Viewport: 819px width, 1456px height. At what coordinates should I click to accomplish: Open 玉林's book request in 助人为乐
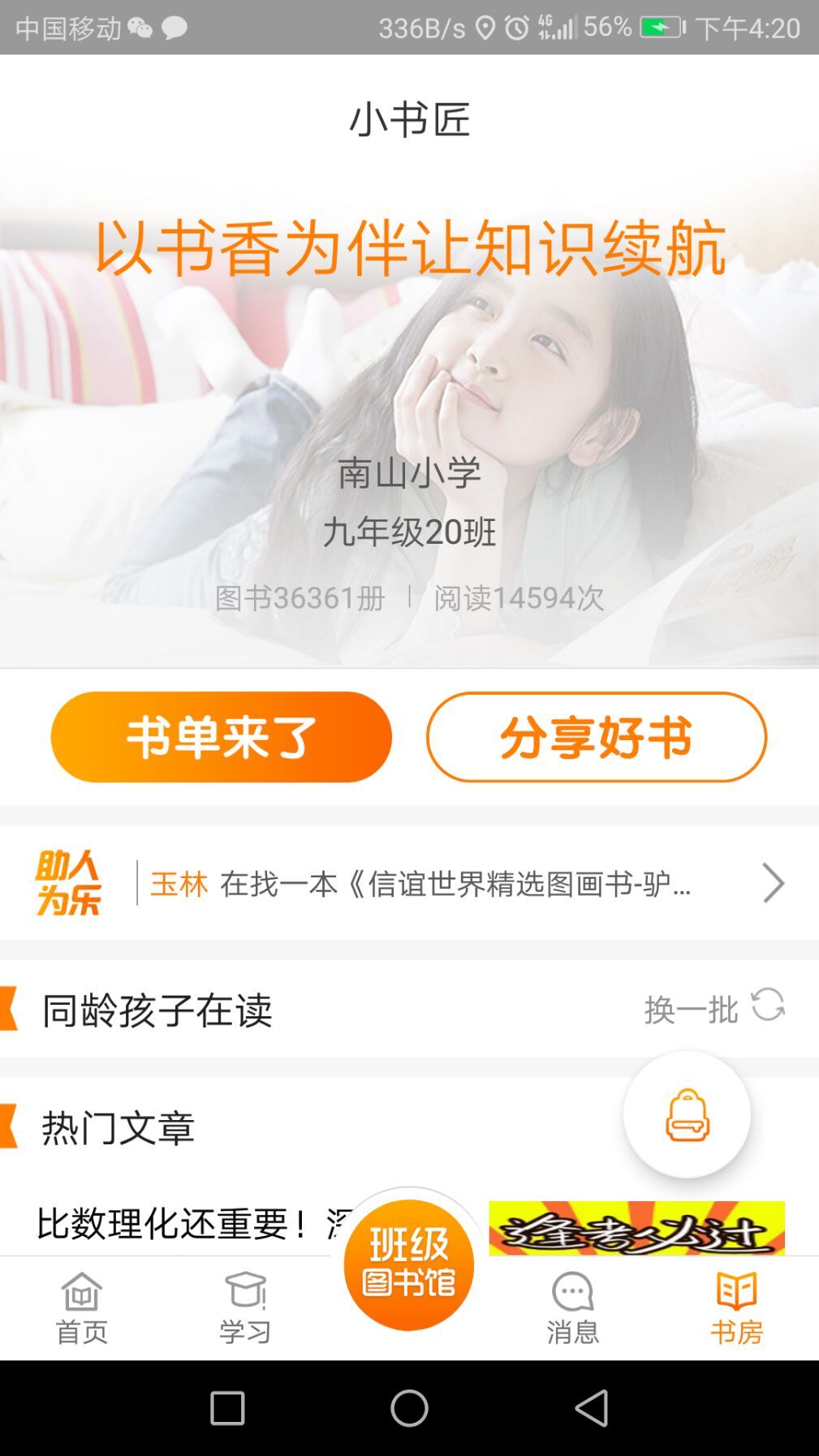[x=455, y=883]
